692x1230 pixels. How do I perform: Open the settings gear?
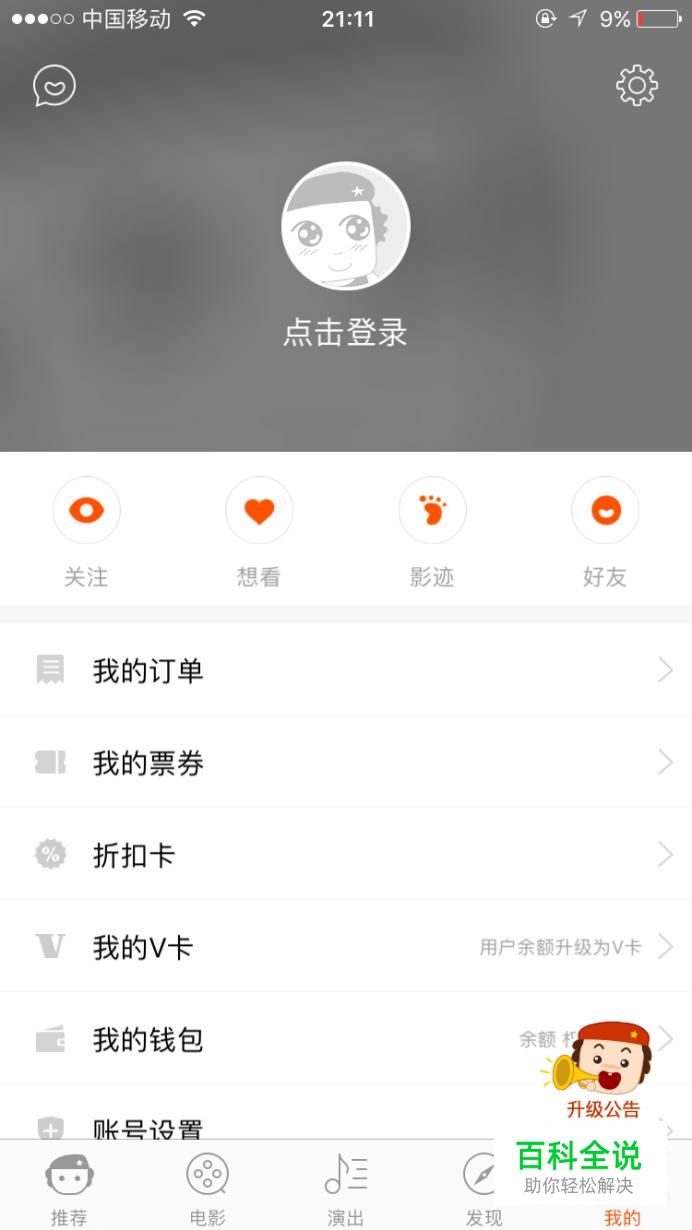pyautogui.click(x=637, y=86)
